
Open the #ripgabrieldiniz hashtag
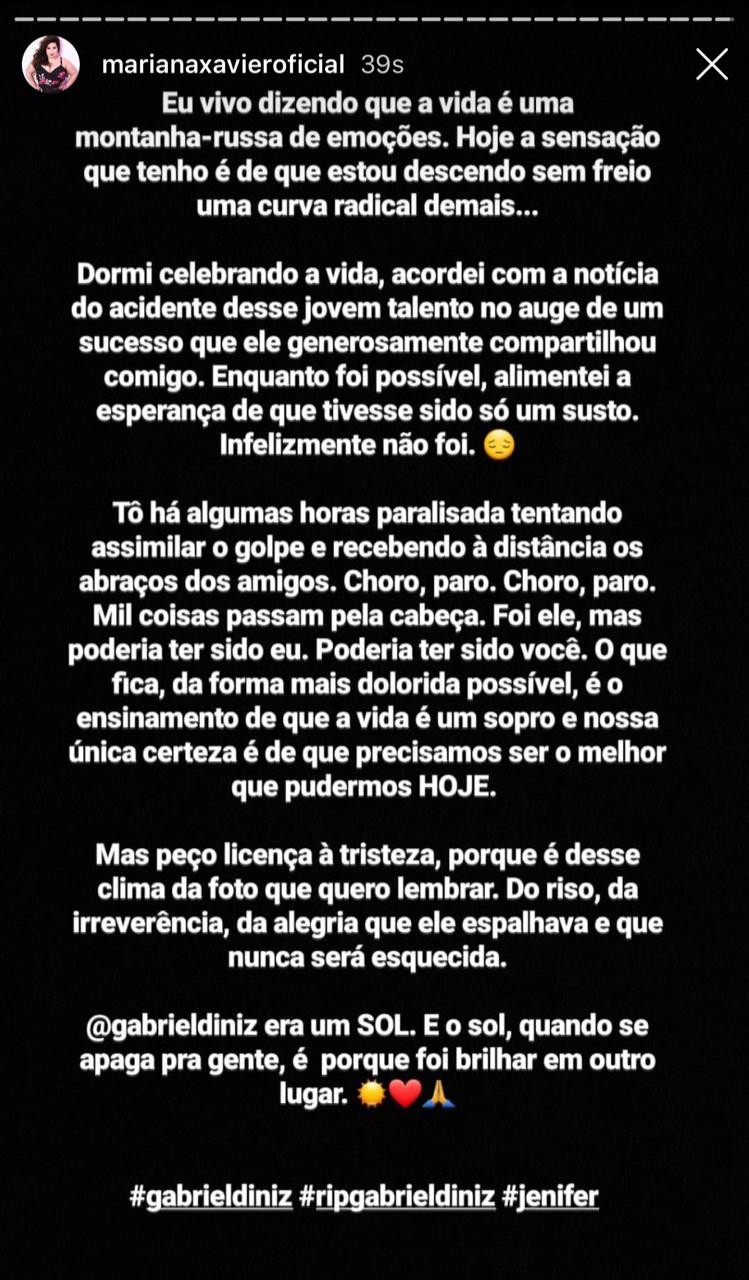[397, 1196]
